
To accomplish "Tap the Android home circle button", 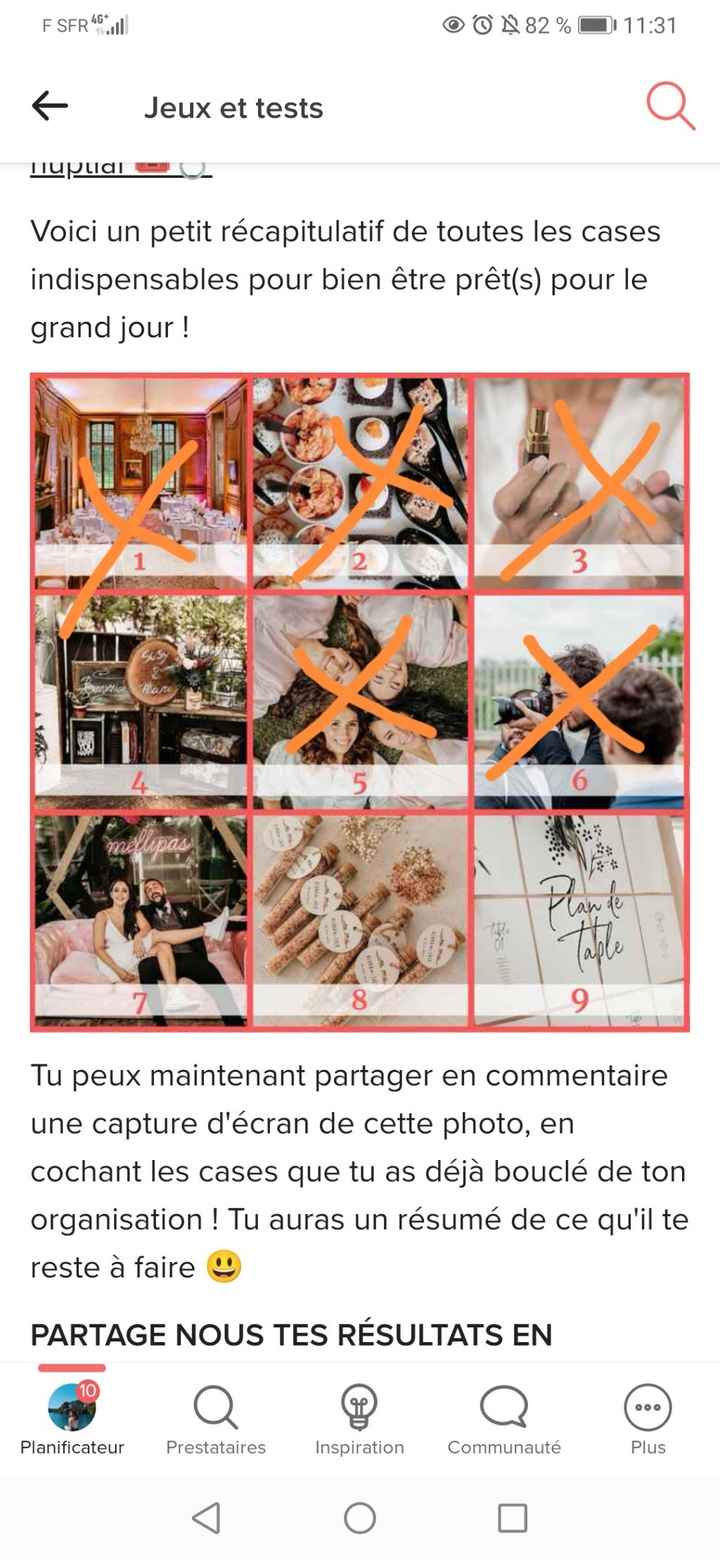I will (360, 1517).
